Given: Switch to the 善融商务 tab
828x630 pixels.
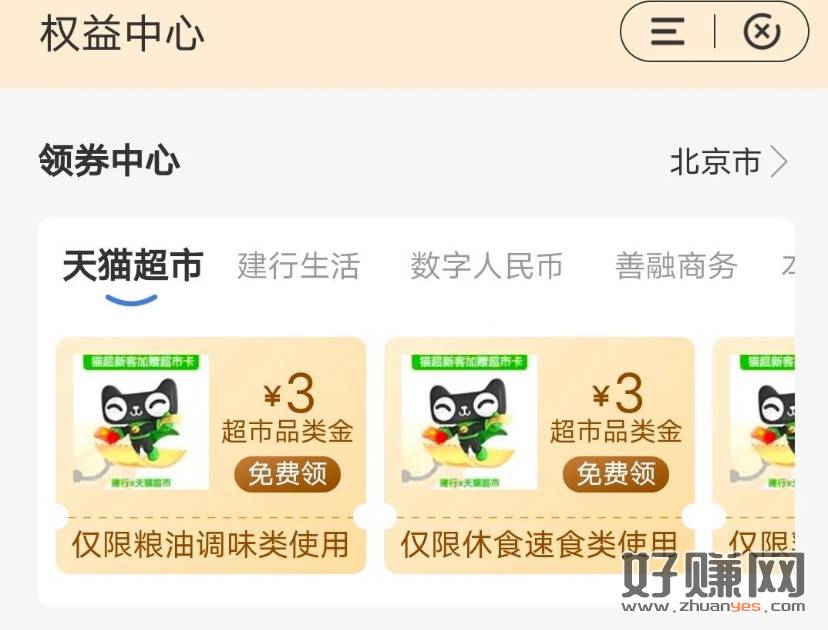Looking at the screenshot, I should pos(676,266).
